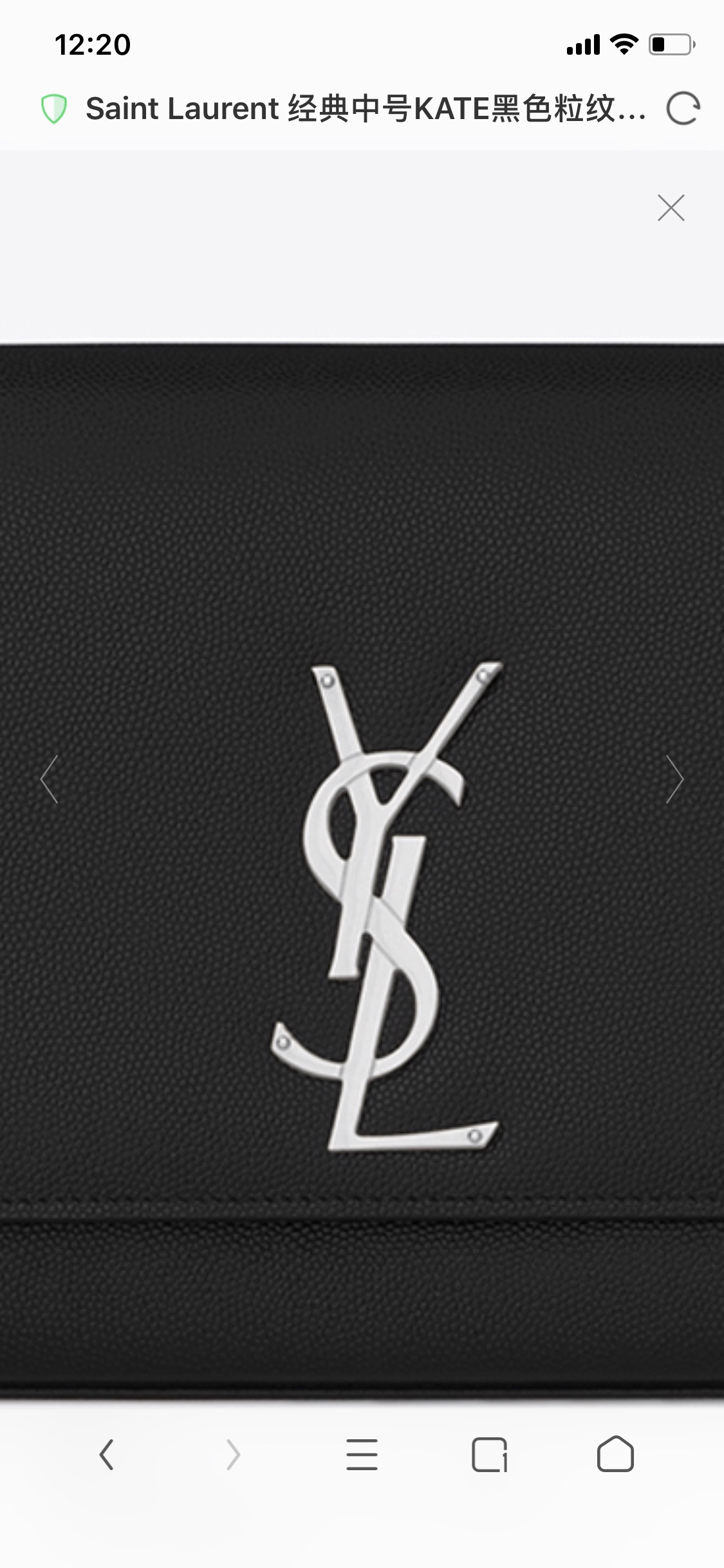724x1568 pixels.
Task: Tap the Saint Laurent KATE address bar
Action: tap(366, 109)
